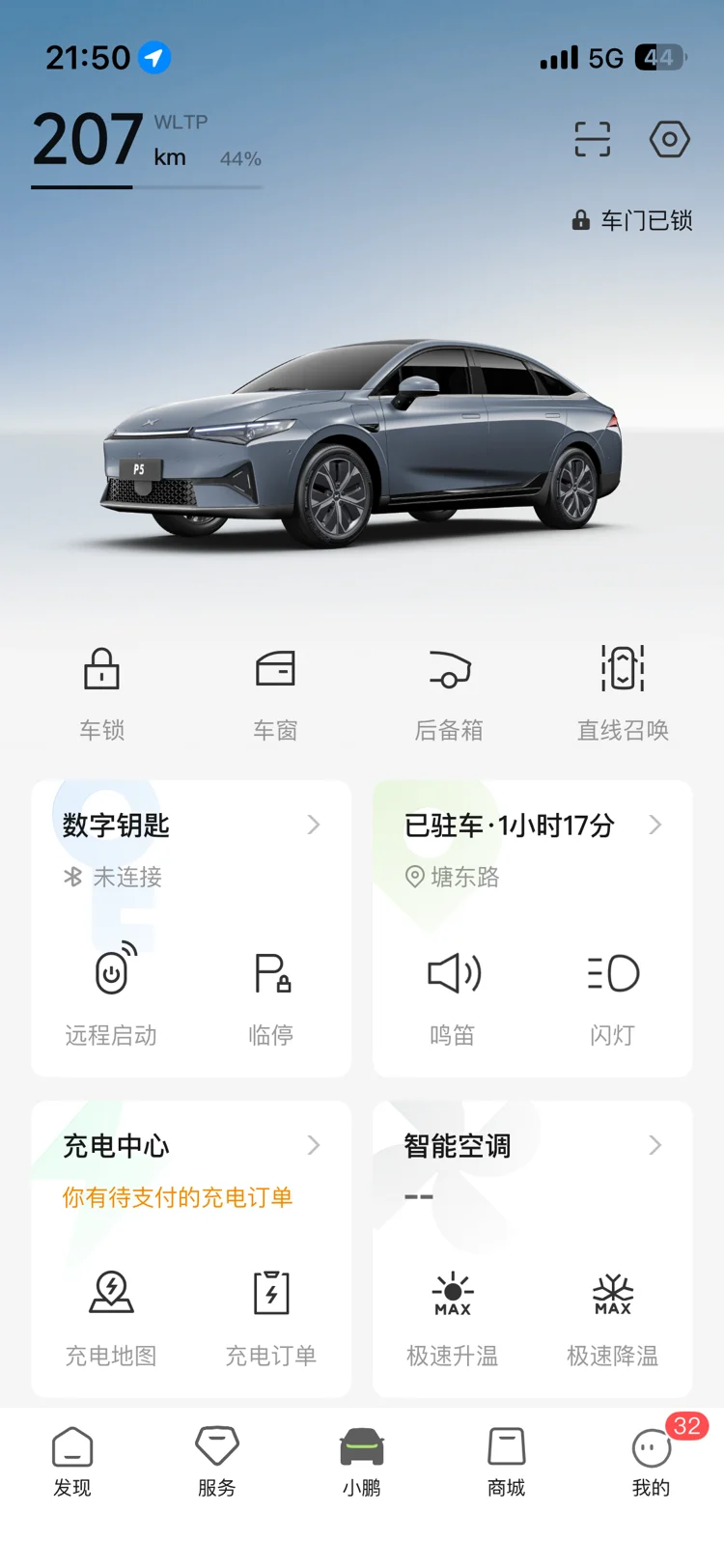The width and height of the screenshot is (724, 1568).
Task: View 充电地图 charging map
Action: click(111, 1315)
